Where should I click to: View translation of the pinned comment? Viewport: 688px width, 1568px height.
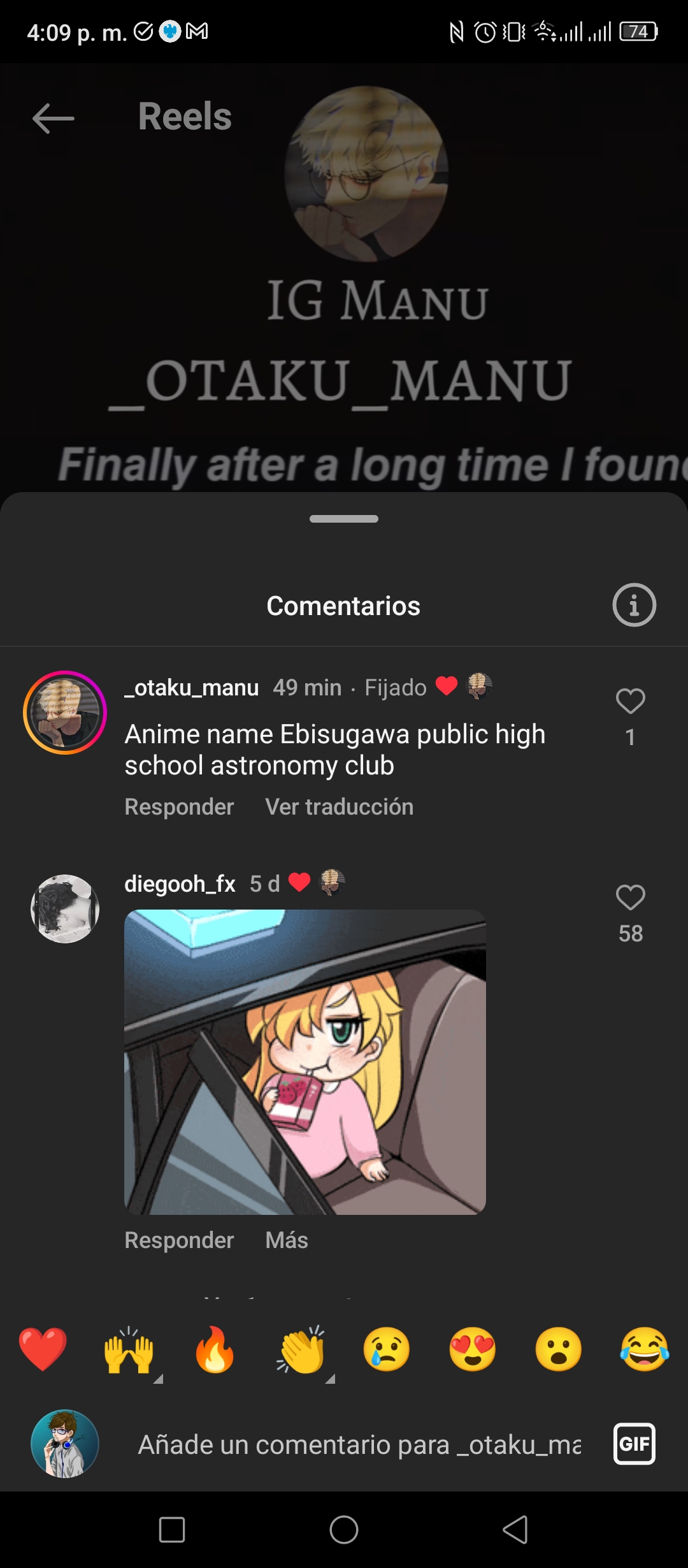tap(340, 806)
